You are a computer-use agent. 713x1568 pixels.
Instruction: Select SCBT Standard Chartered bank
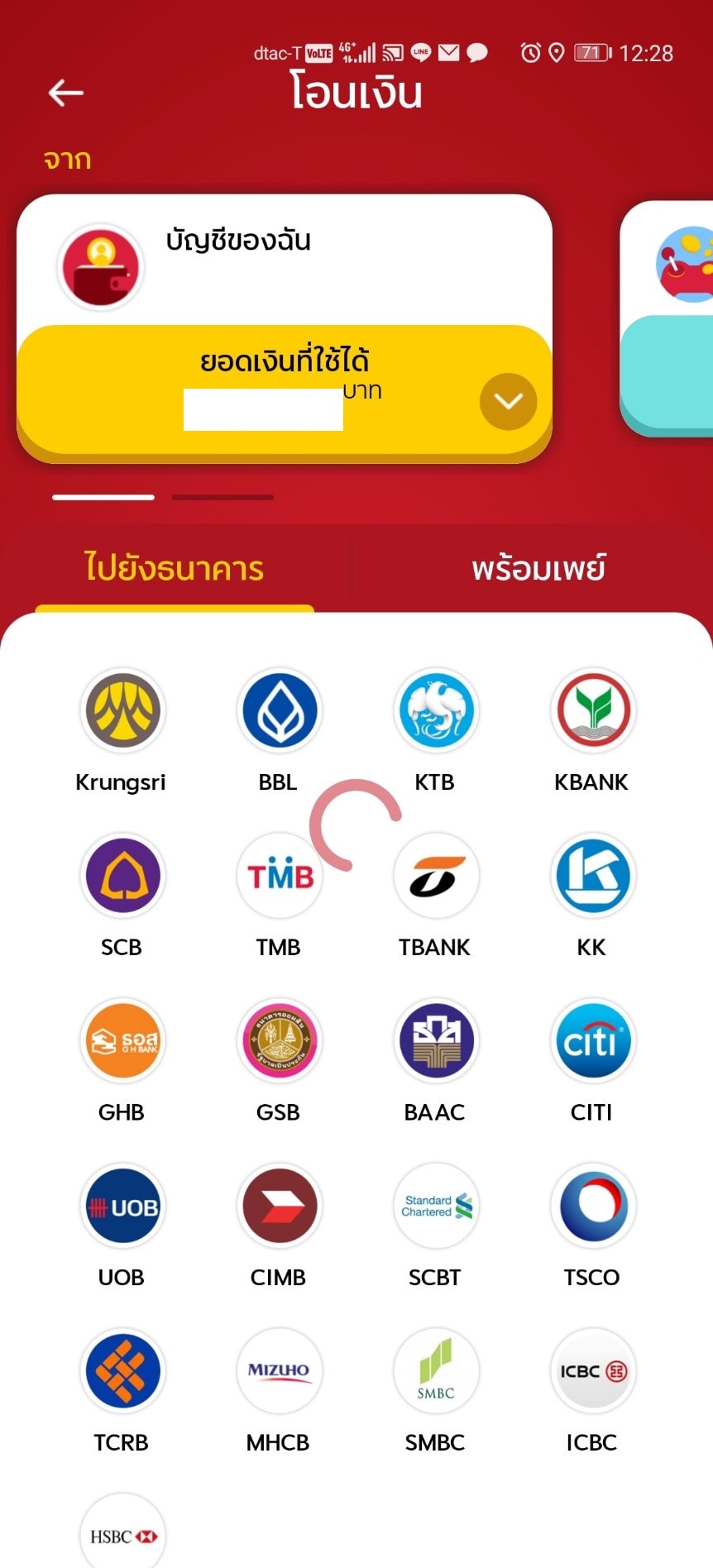[436, 1207]
